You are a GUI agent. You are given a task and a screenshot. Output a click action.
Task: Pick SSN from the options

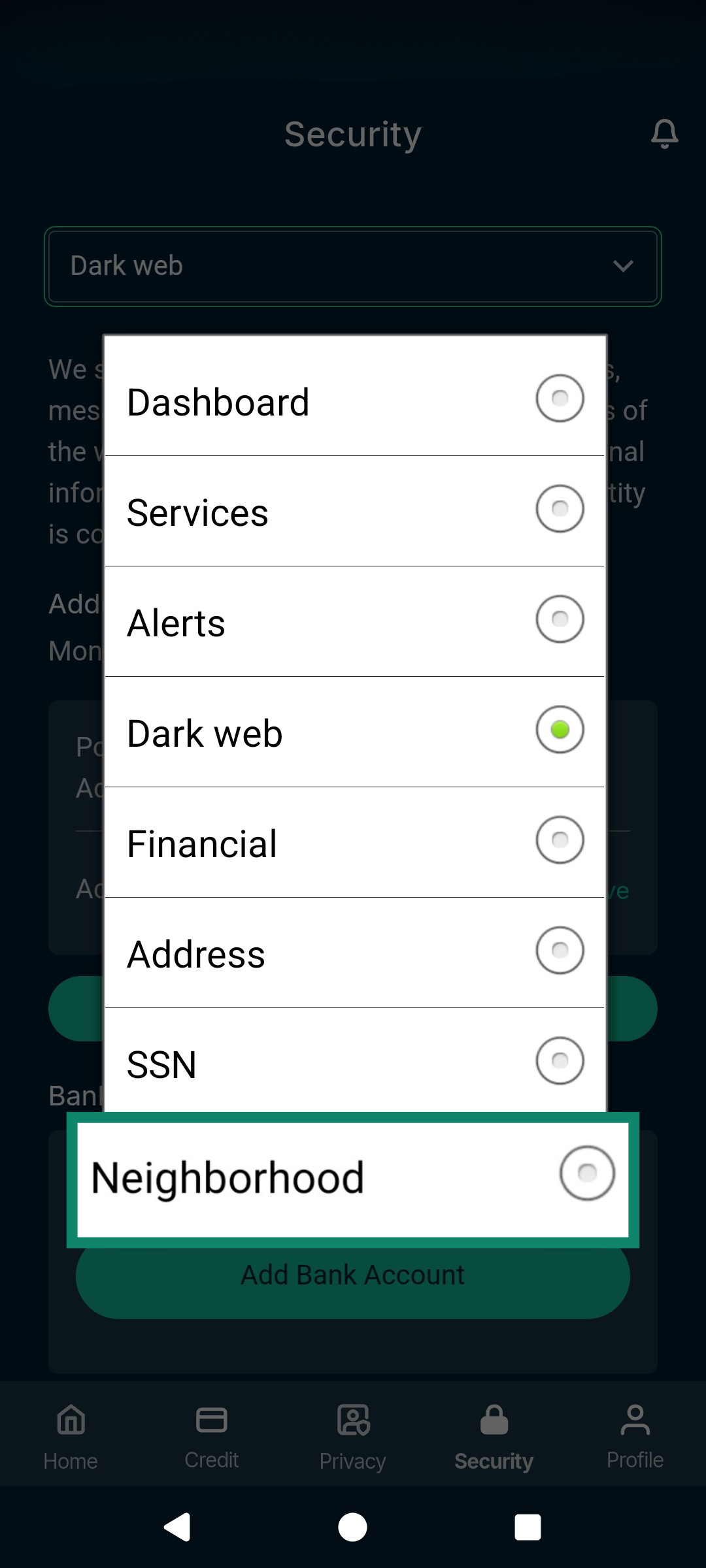coord(354,1062)
